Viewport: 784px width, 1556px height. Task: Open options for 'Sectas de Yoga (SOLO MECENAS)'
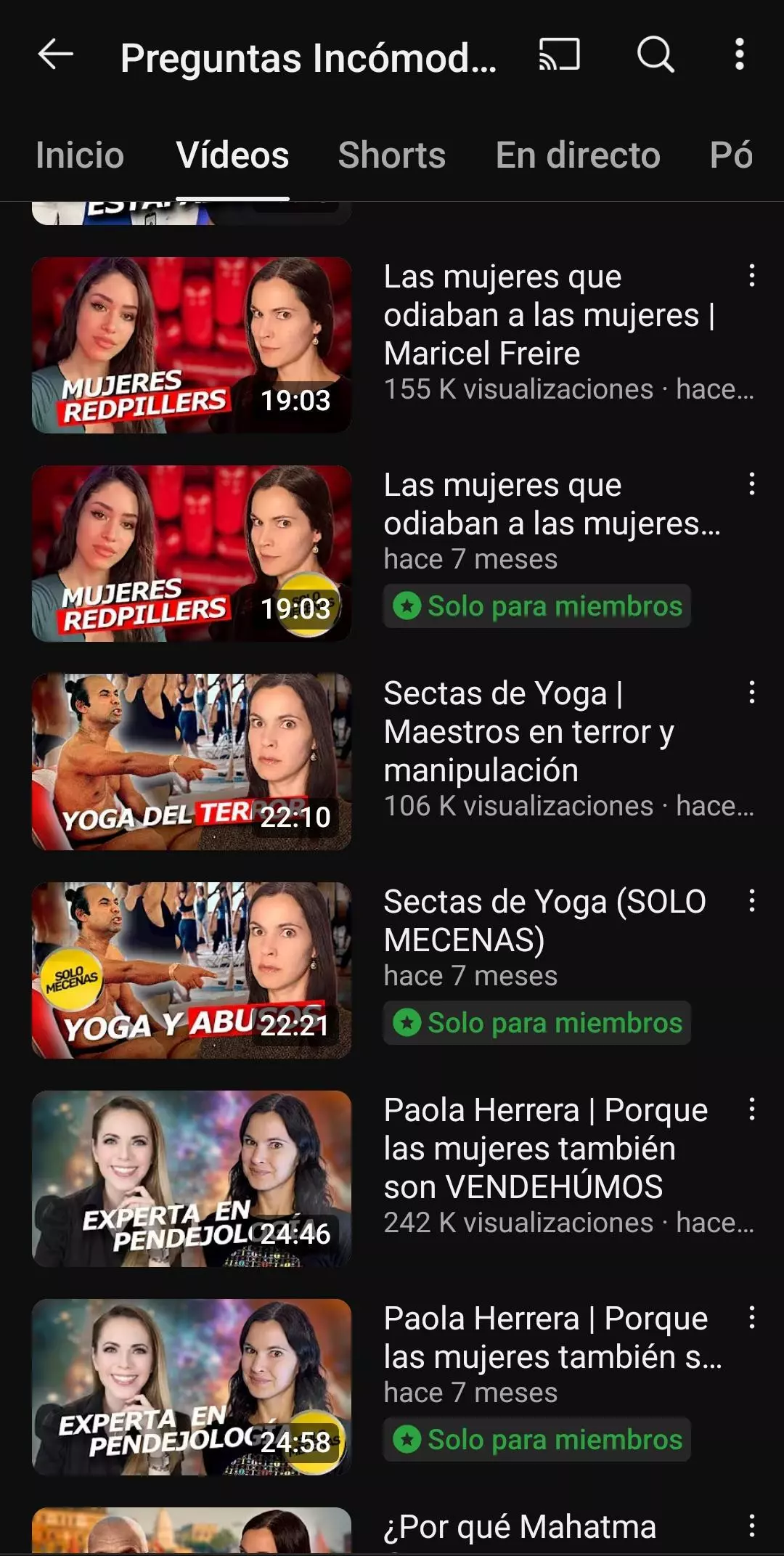pyautogui.click(x=752, y=901)
